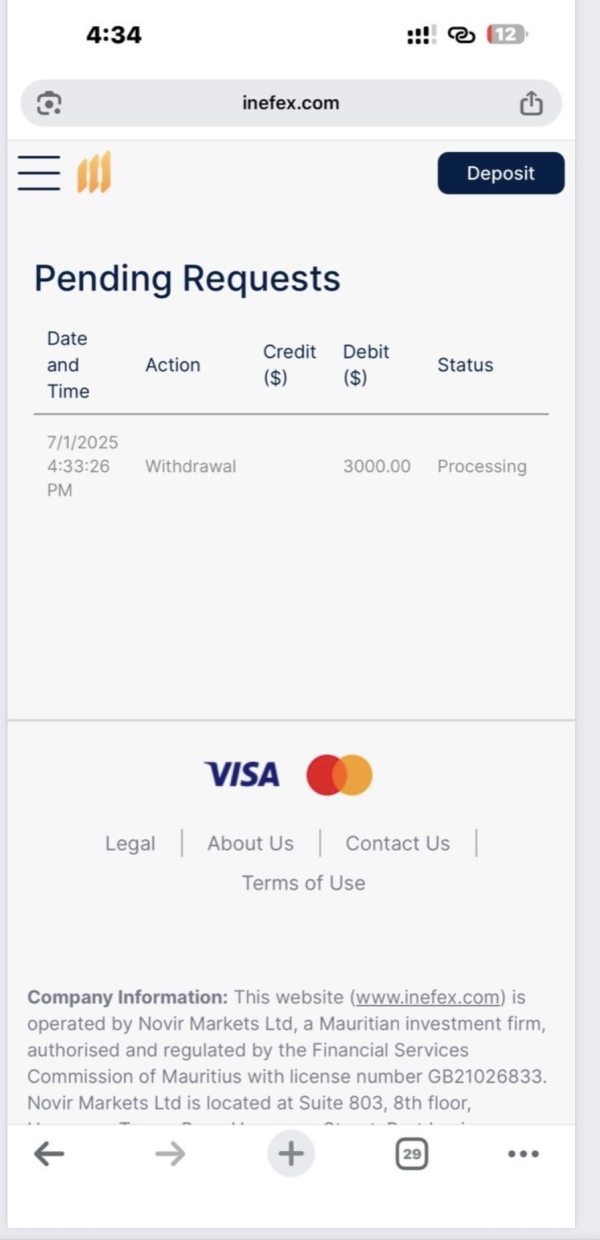The width and height of the screenshot is (600, 1240).
Task: Open Terms of Use
Action: (x=303, y=883)
